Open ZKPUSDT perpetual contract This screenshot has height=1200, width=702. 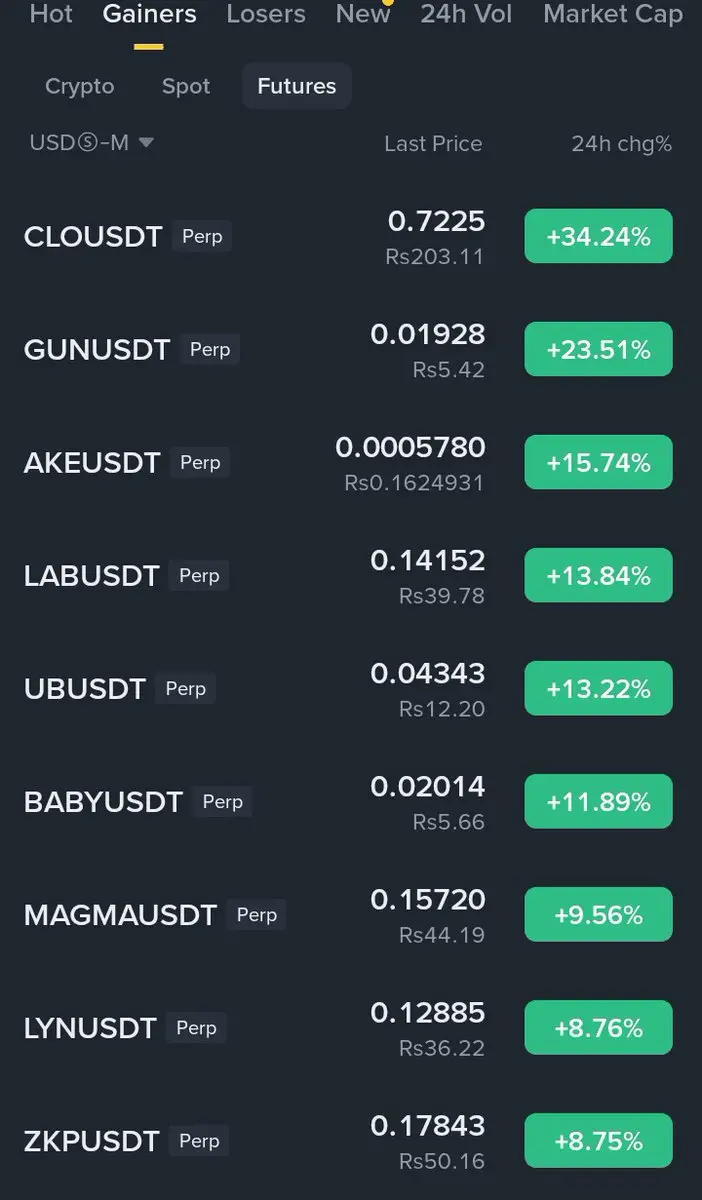point(92,1141)
